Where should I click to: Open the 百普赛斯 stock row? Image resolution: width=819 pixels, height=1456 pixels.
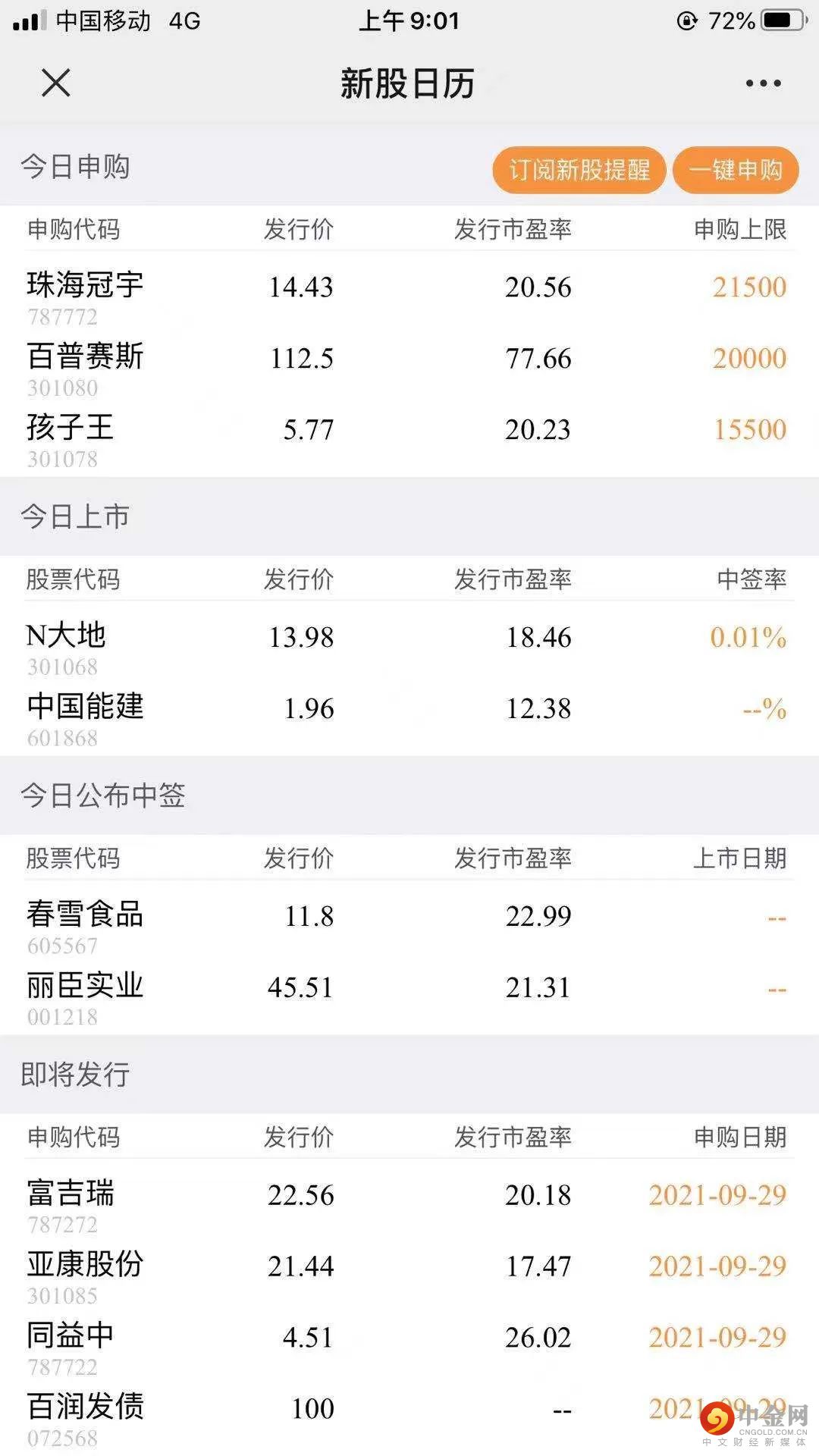pos(409,367)
